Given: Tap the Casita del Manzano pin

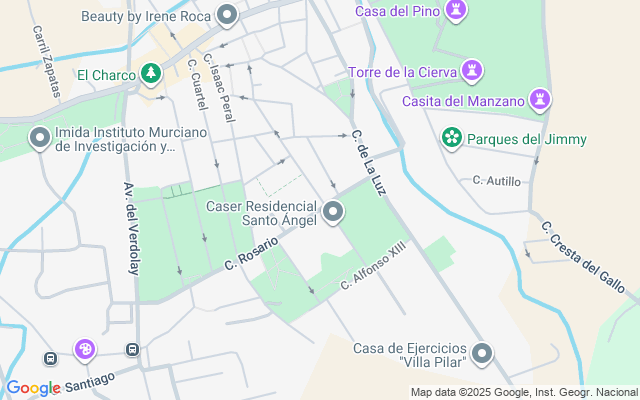Looking at the screenshot, I should pyautogui.click(x=542, y=99).
